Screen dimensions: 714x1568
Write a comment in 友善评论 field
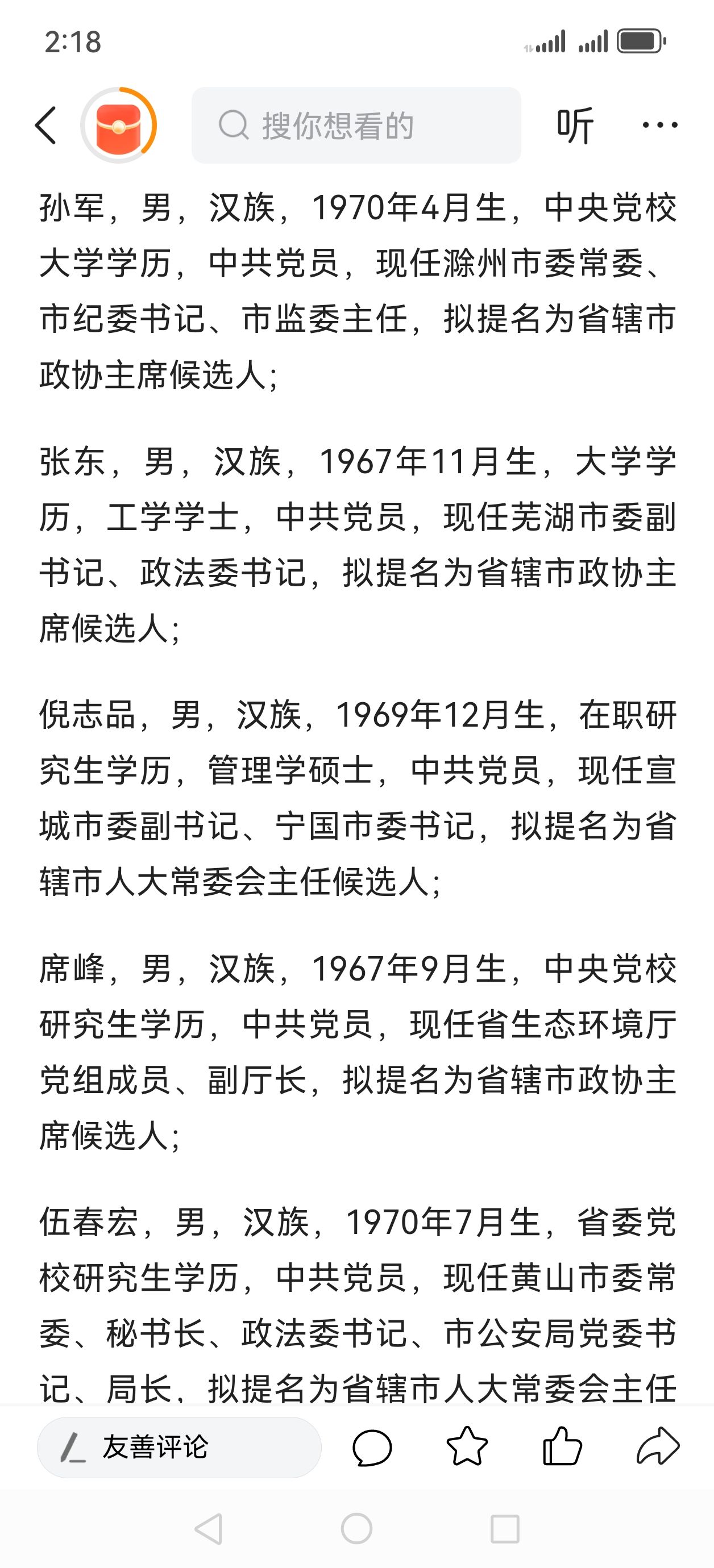point(179,1447)
